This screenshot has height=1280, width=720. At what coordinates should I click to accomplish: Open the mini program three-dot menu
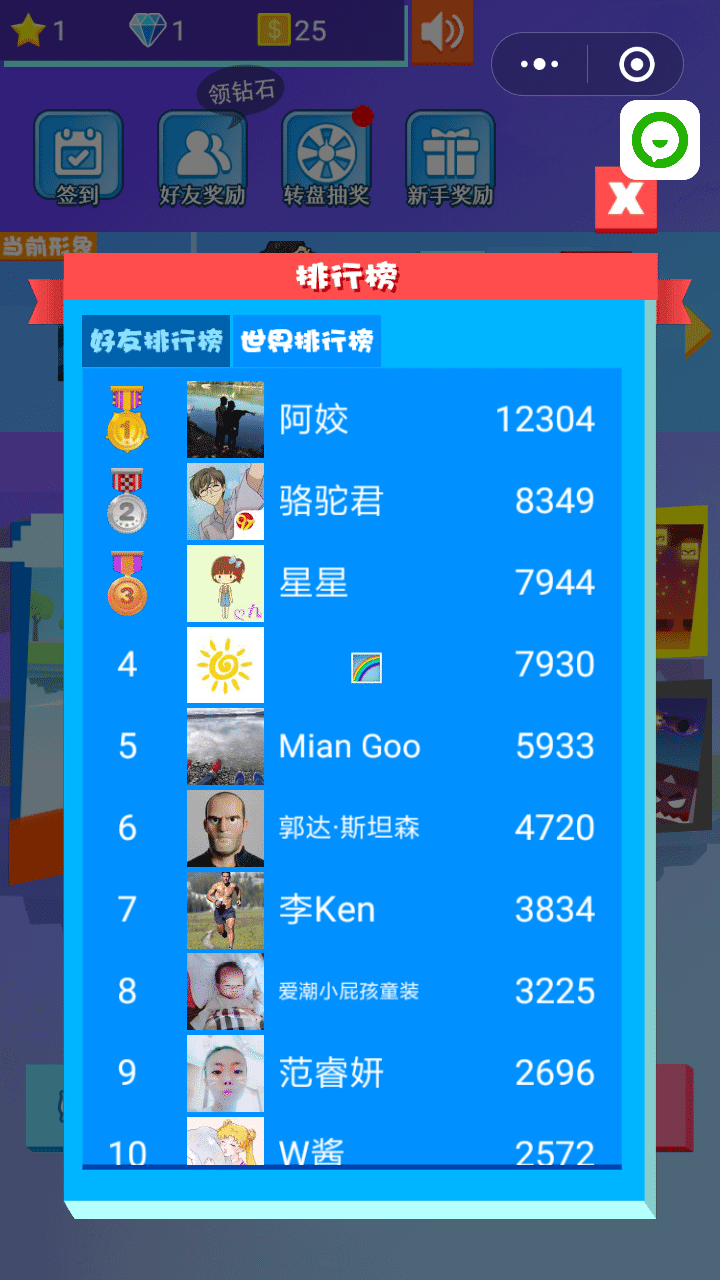tap(540, 65)
